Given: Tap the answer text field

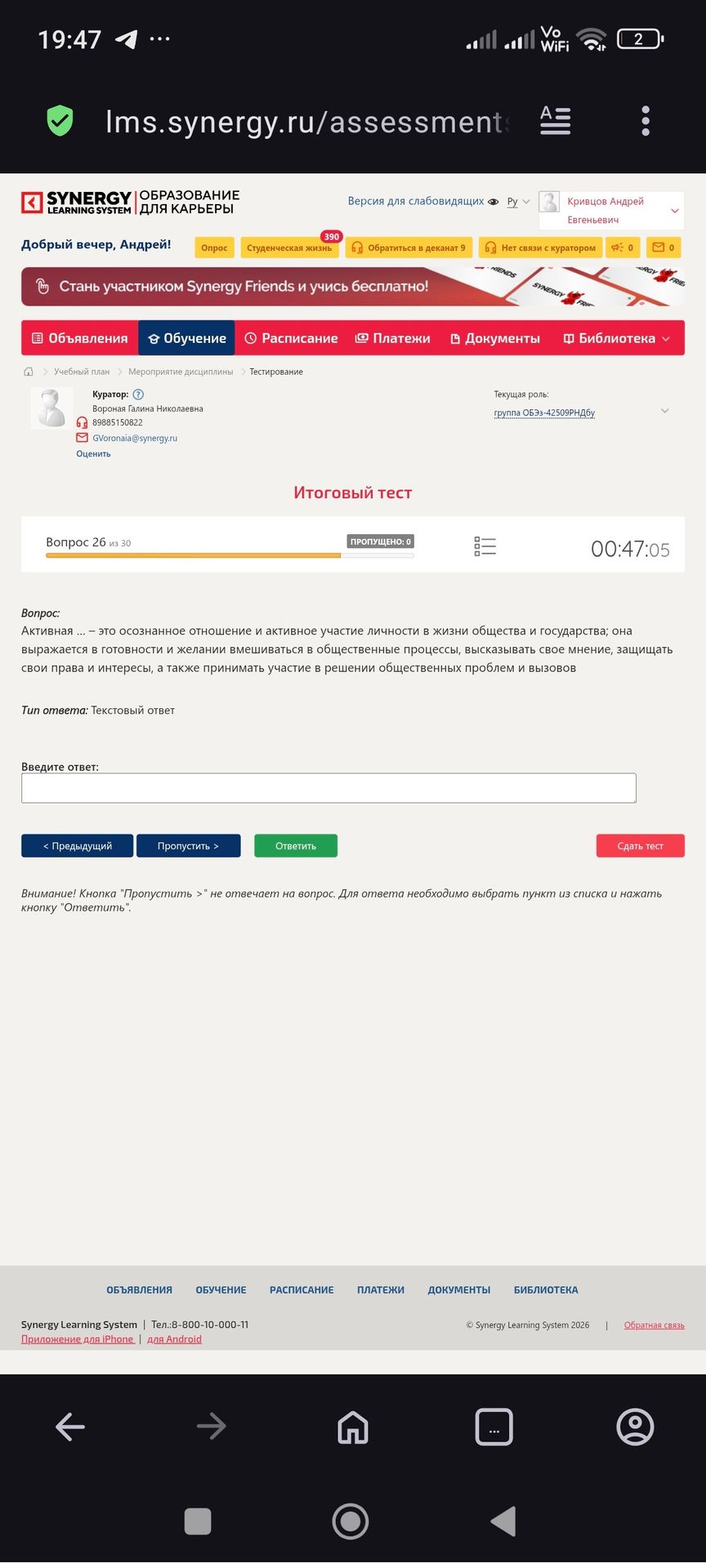Looking at the screenshot, I should 328,788.
